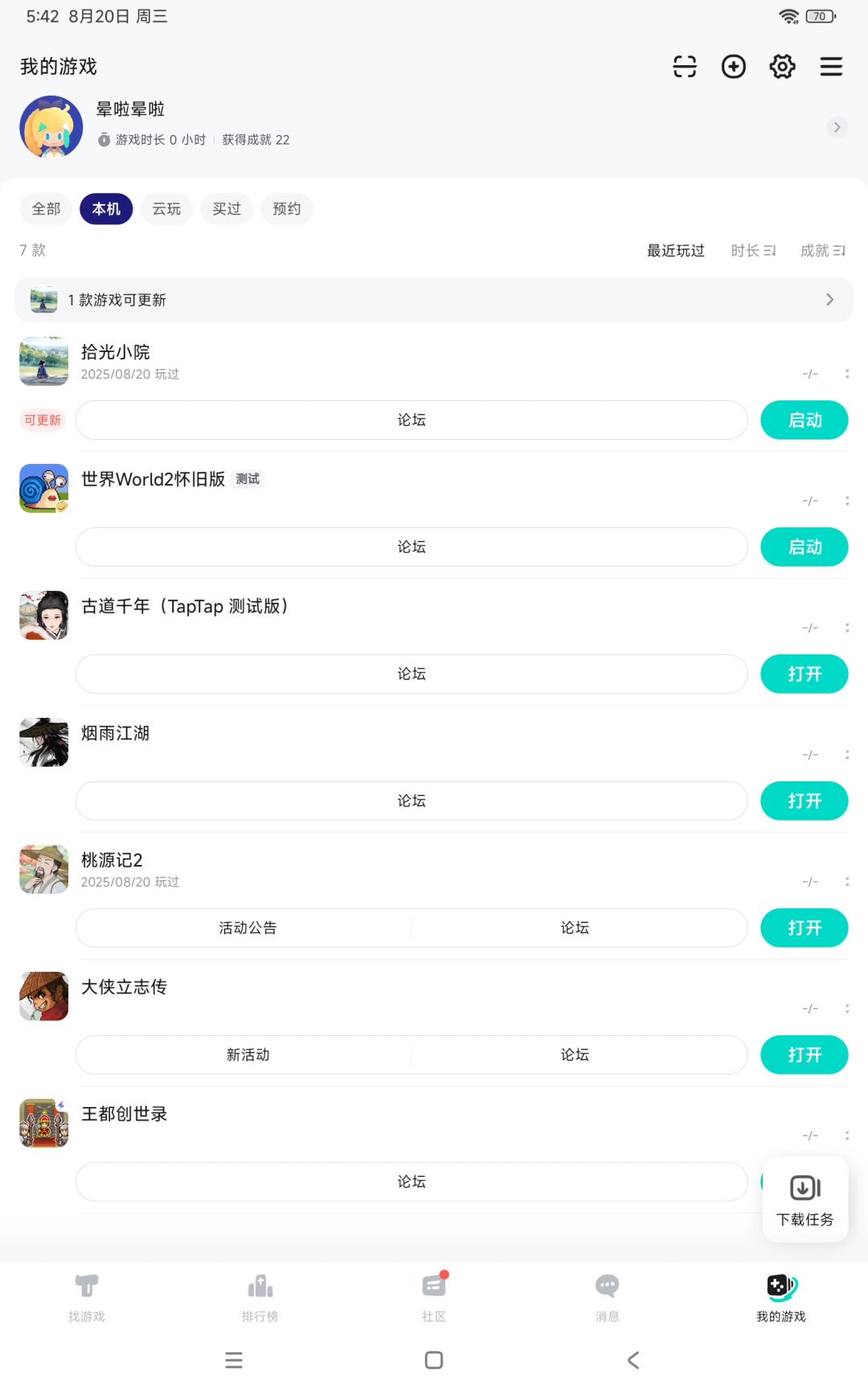Image resolution: width=868 pixels, height=1389 pixels.
Task: Switch to the 全部 filter chip
Action: (x=46, y=209)
